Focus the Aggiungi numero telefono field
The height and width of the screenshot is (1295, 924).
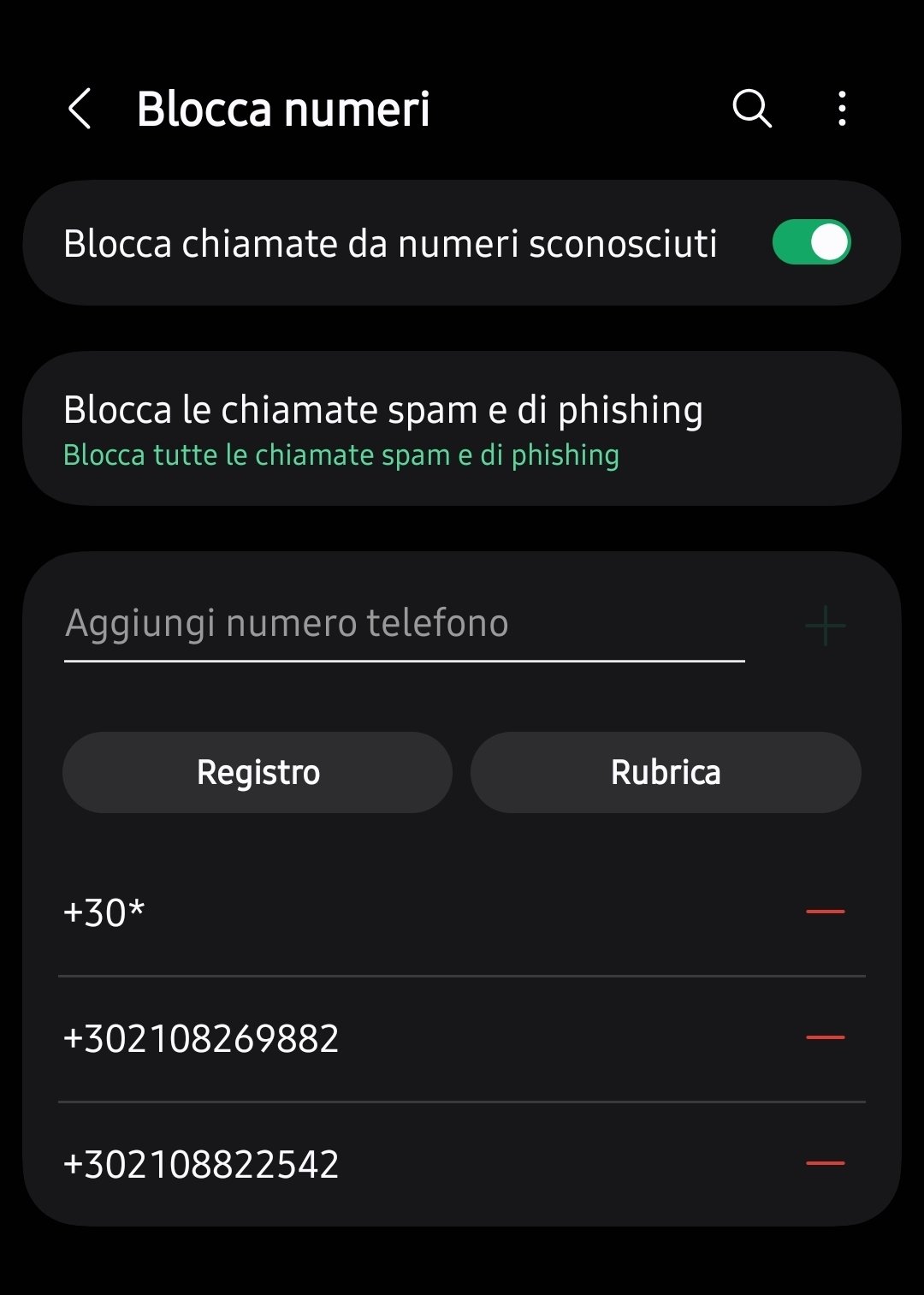404,624
